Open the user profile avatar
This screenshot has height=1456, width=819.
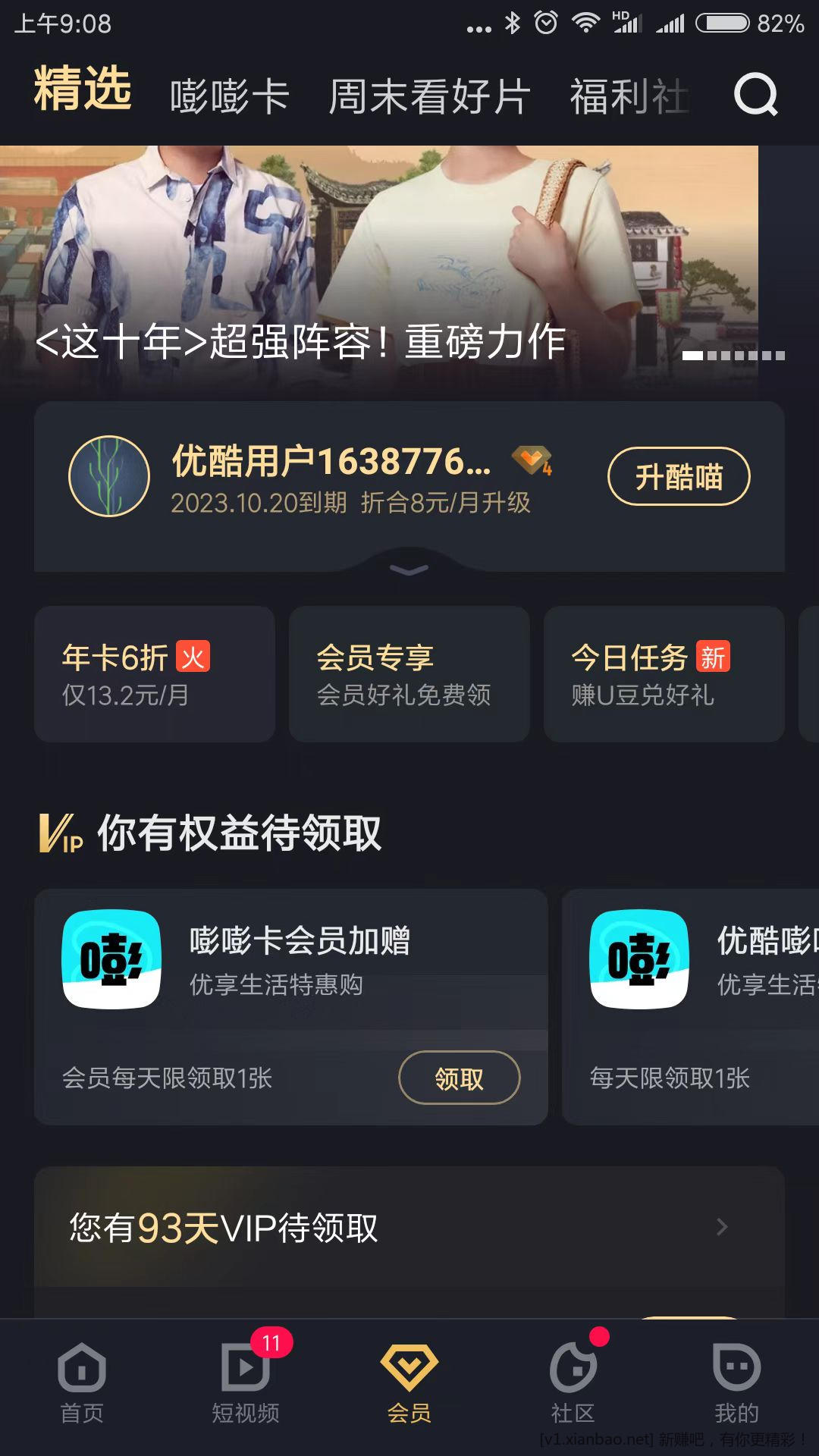pos(109,476)
